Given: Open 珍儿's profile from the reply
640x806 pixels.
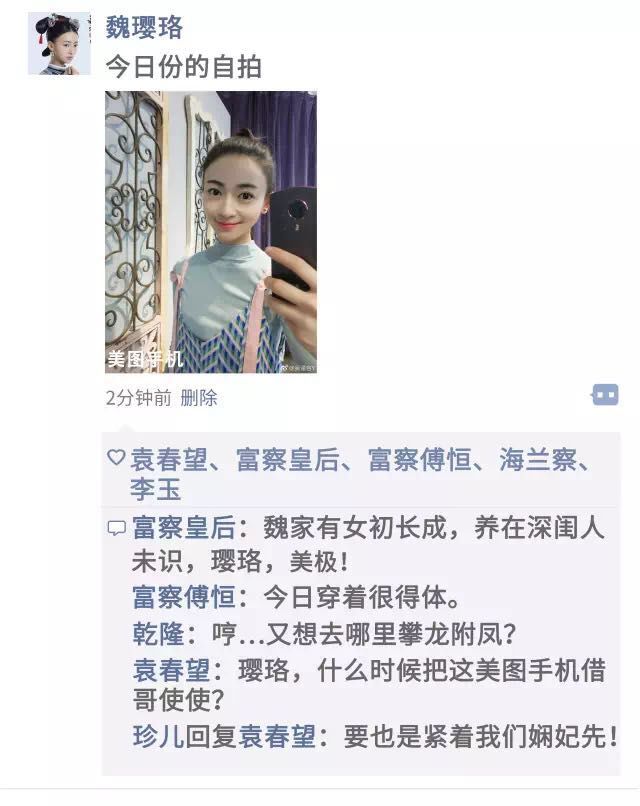Looking at the screenshot, I should pyautogui.click(x=157, y=736).
